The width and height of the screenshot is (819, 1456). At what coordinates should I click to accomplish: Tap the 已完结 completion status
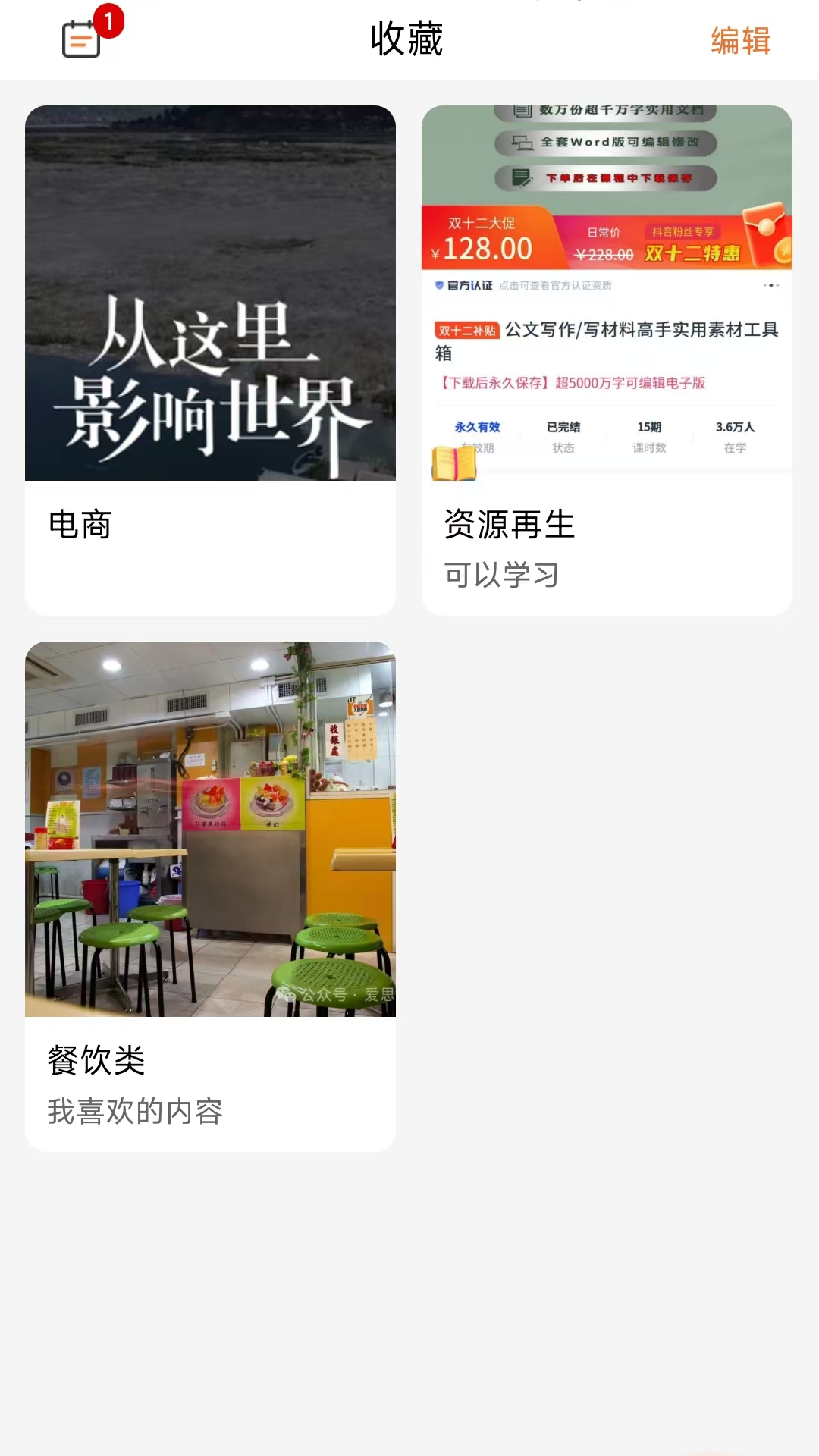click(x=563, y=427)
